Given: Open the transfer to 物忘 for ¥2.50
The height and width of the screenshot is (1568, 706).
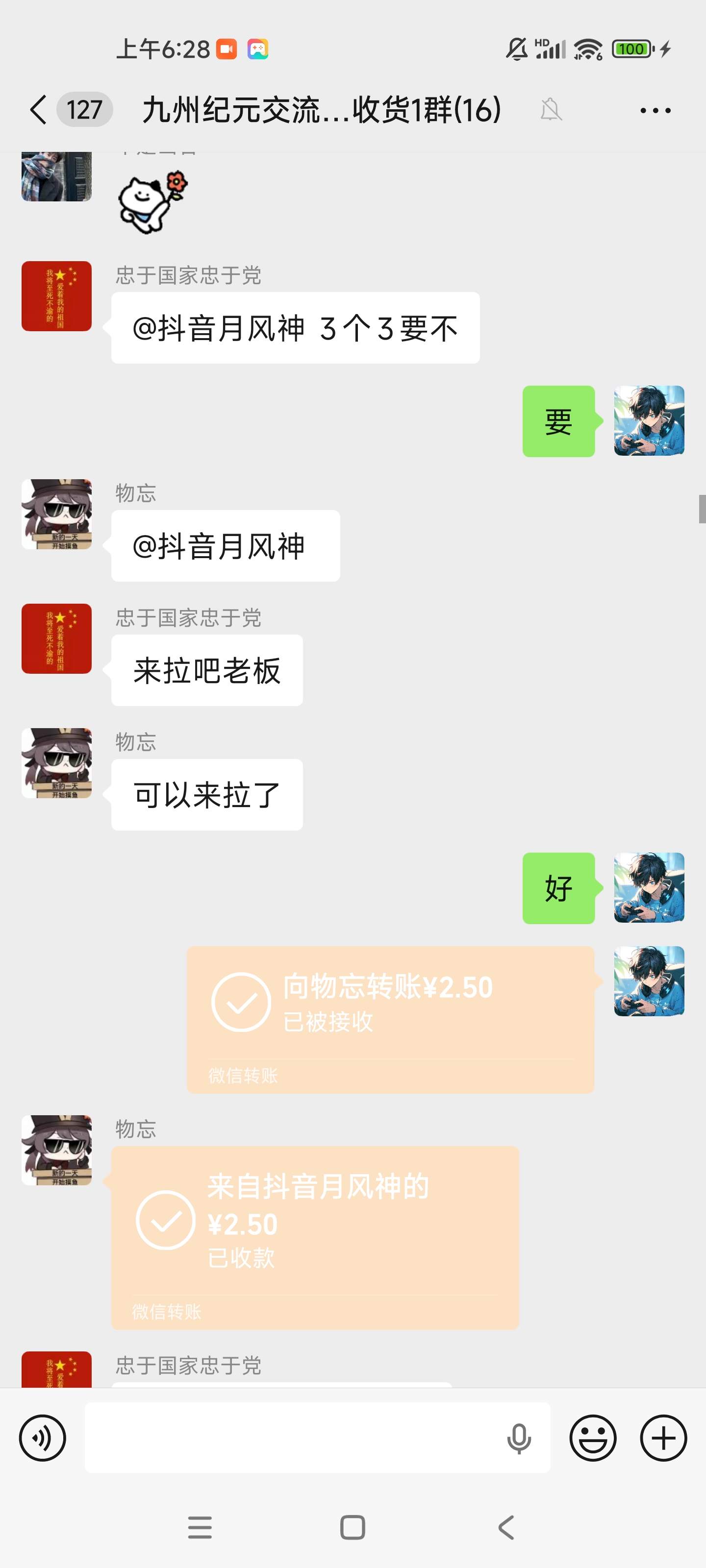Looking at the screenshot, I should [x=390, y=1019].
